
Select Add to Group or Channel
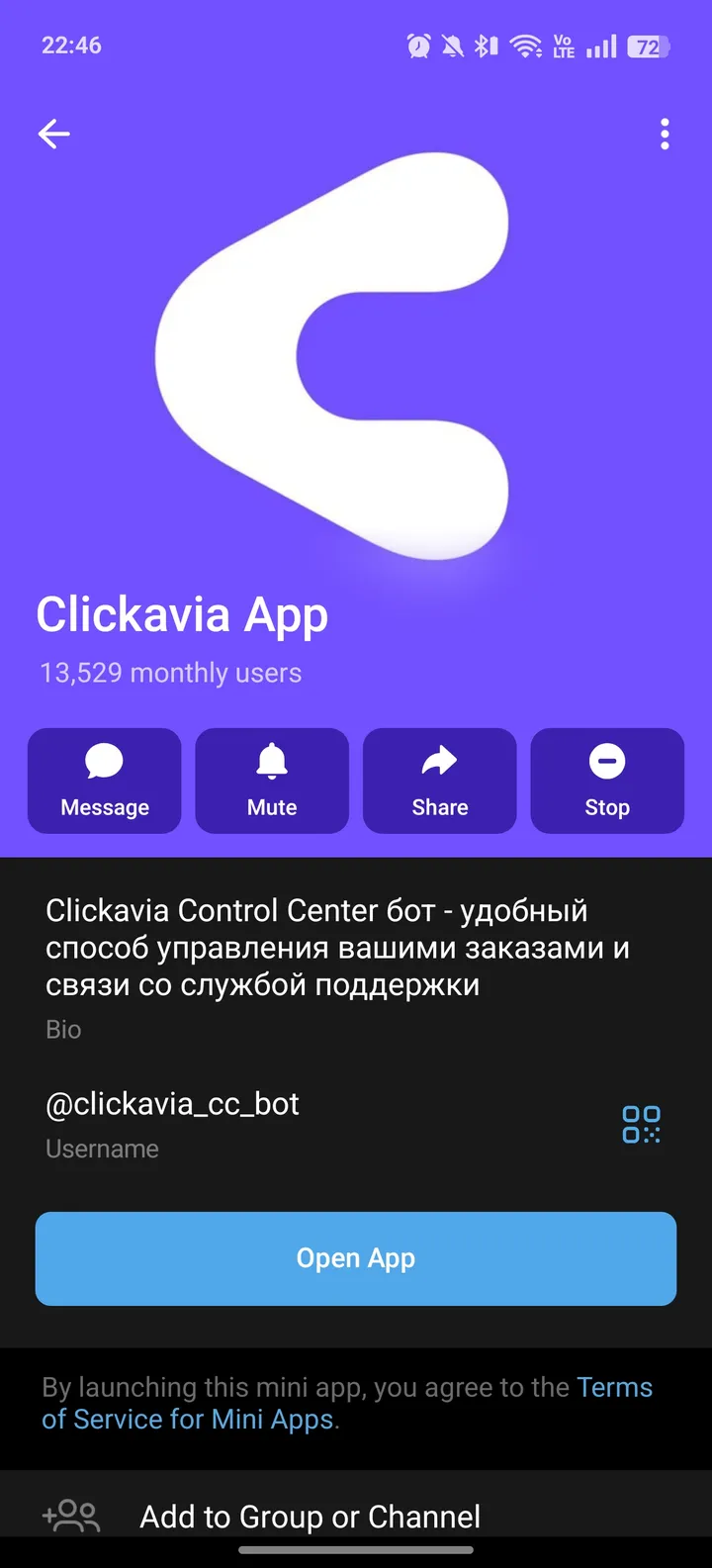(310, 1516)
